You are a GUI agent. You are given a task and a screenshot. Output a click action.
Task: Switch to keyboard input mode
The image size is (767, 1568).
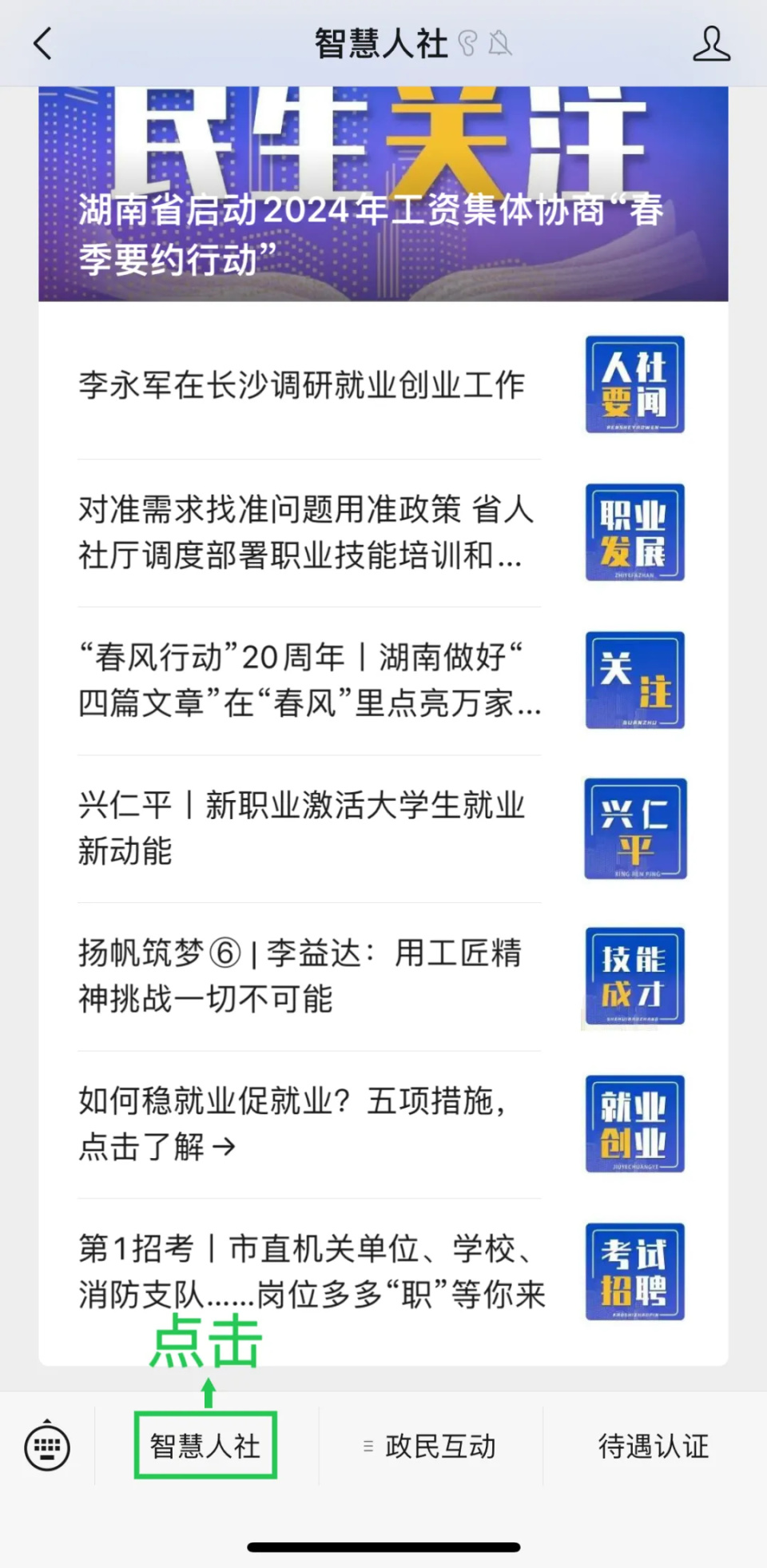click(x=47, y=1446)
